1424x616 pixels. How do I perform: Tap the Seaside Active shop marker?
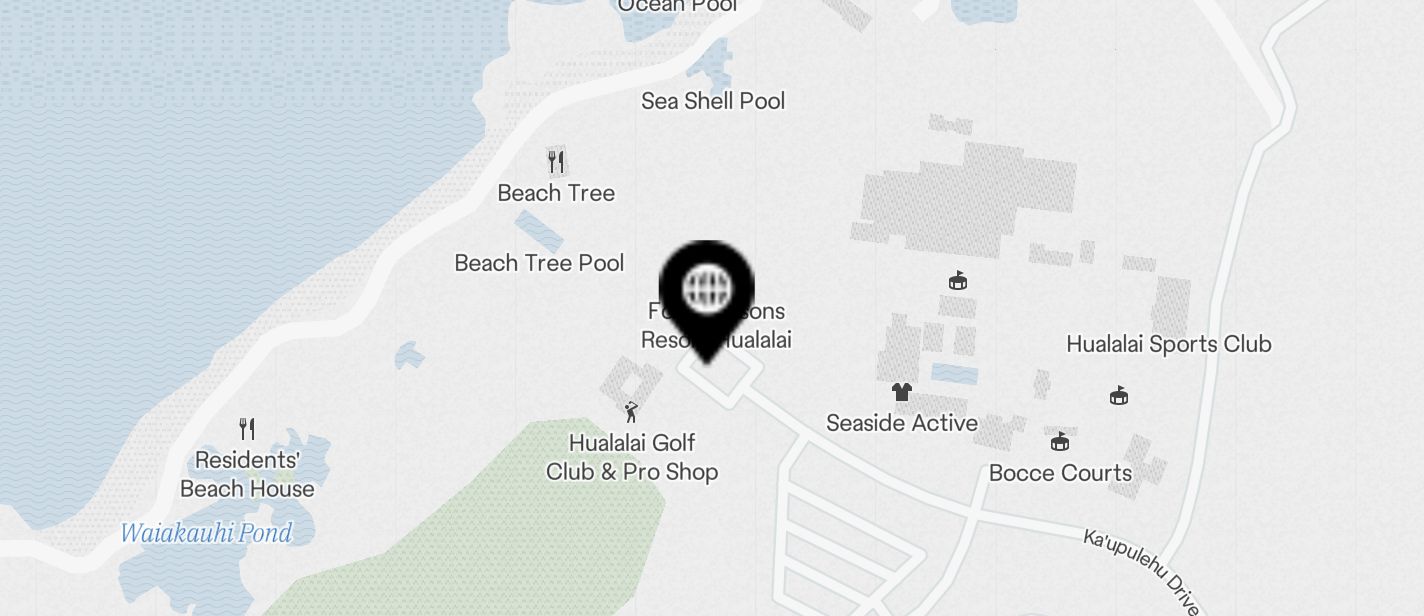pyautogui.click(x=902, y=391)
